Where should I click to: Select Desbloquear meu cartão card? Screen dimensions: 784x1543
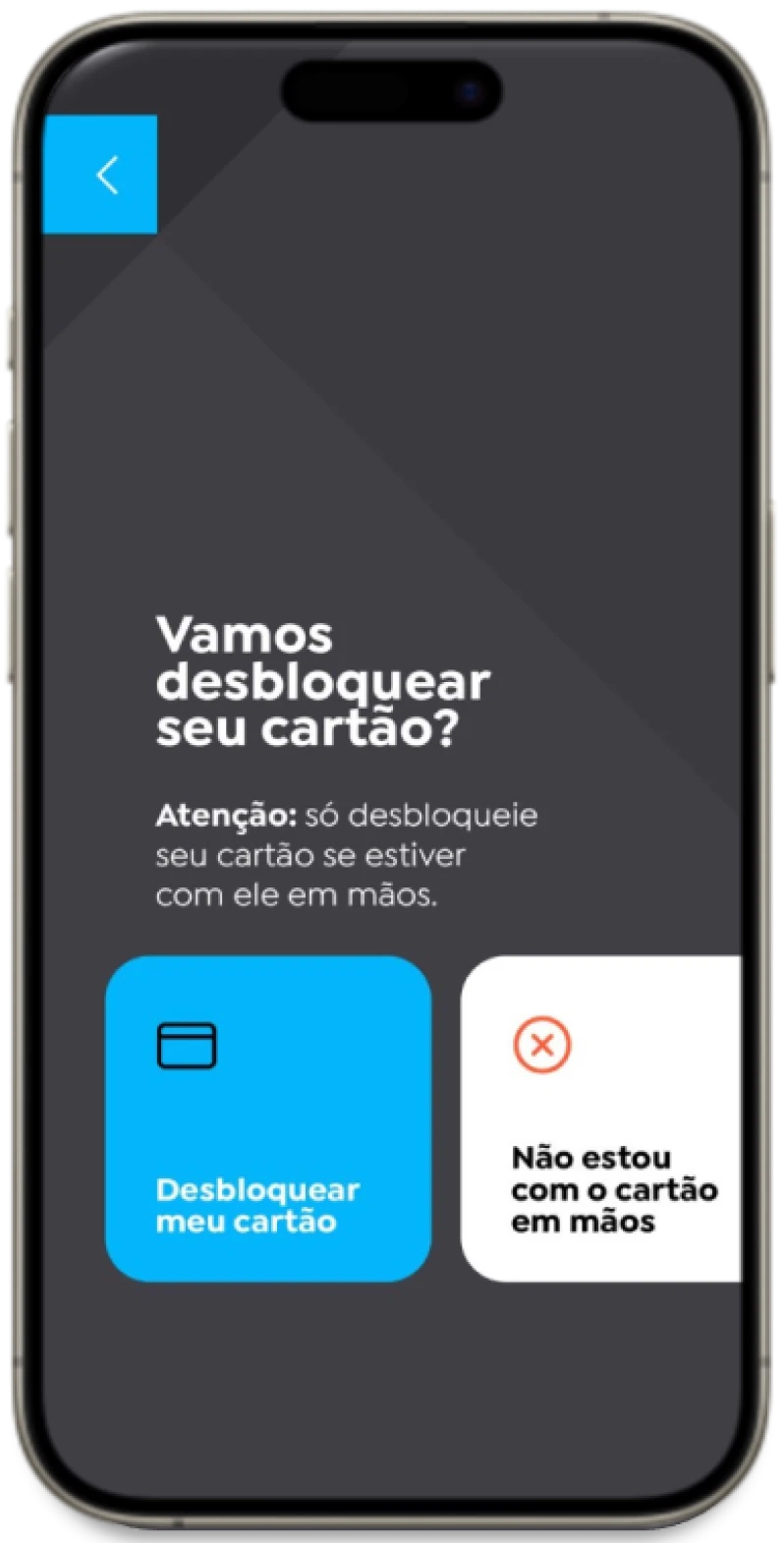click(267, 1118)
